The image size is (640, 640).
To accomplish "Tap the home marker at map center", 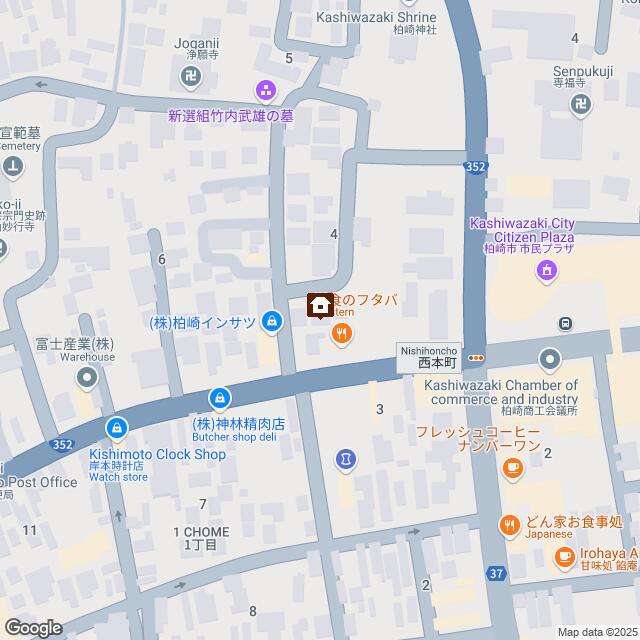I will [x=320, y=304].
